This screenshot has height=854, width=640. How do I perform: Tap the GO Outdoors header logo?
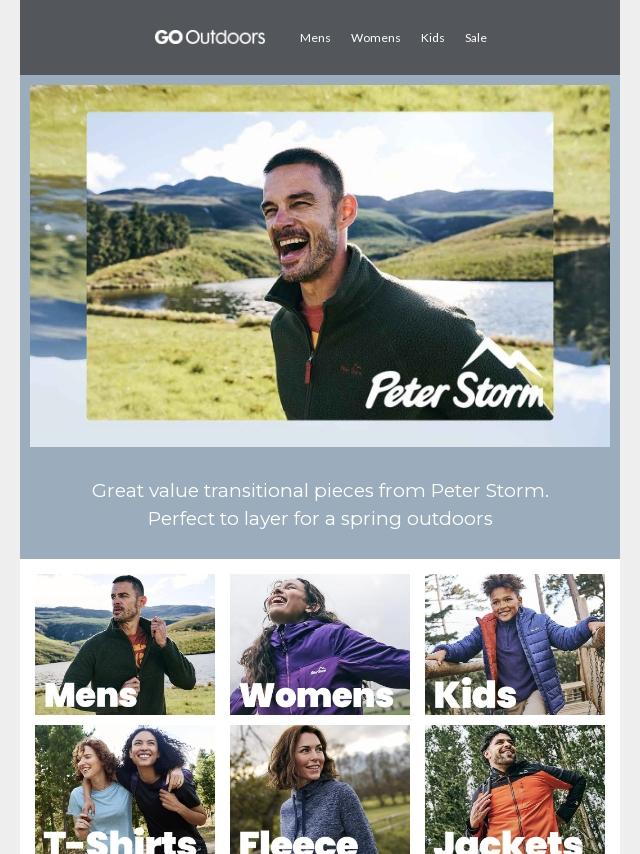point(210,37)
